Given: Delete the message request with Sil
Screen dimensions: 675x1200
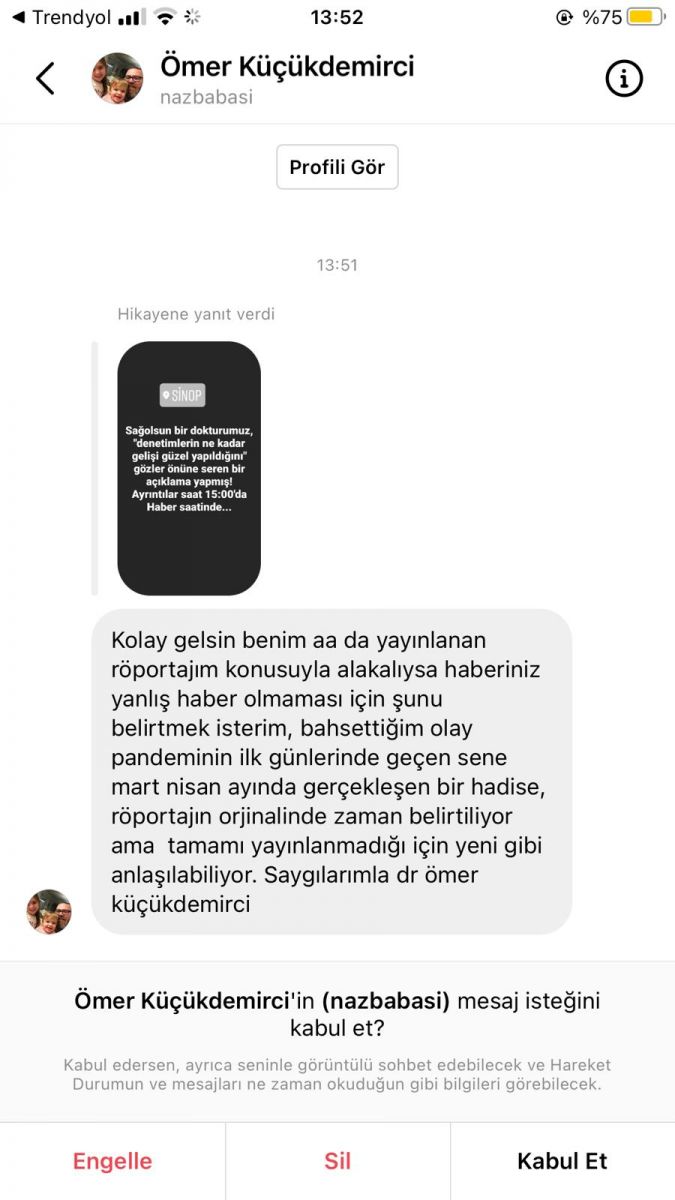Looking at the screenshot, I should click(337, 1161).
